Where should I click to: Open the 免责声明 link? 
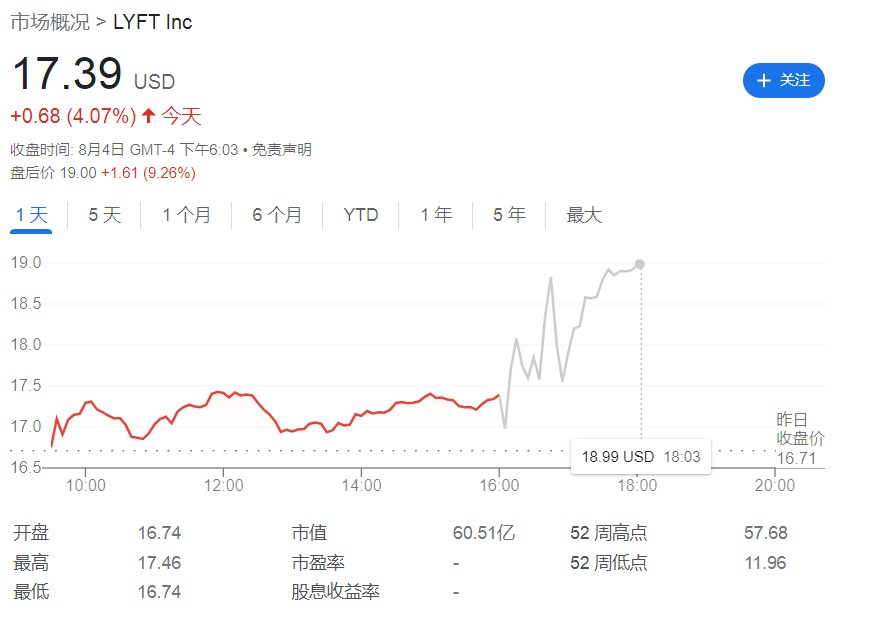point(281,150)
